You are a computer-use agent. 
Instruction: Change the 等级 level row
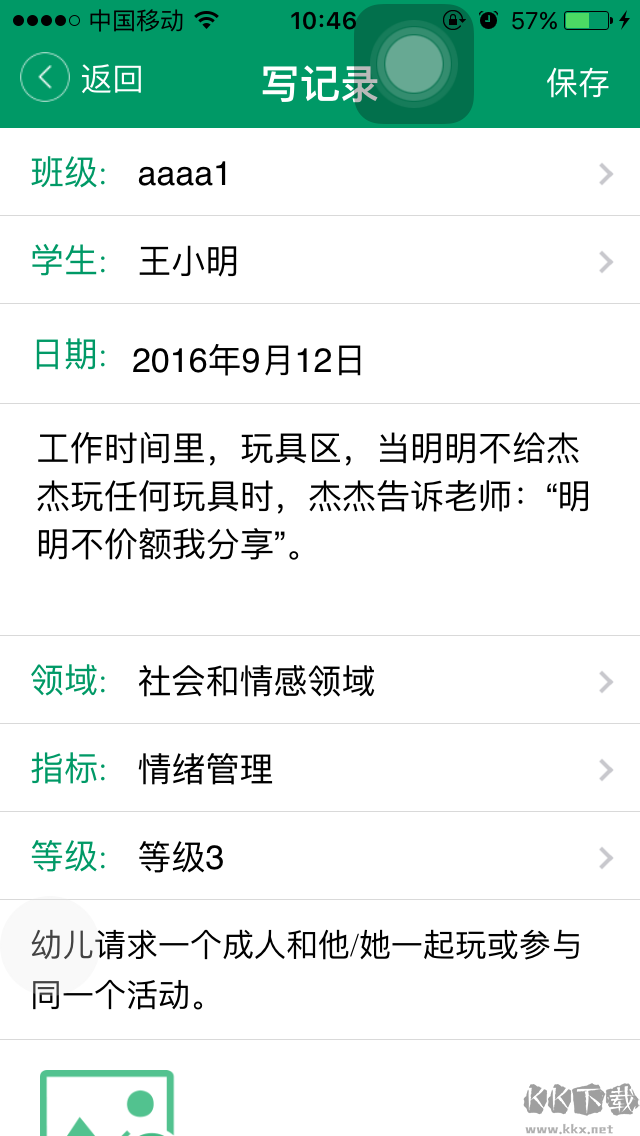pyautogui.click(x=320, y=857)
